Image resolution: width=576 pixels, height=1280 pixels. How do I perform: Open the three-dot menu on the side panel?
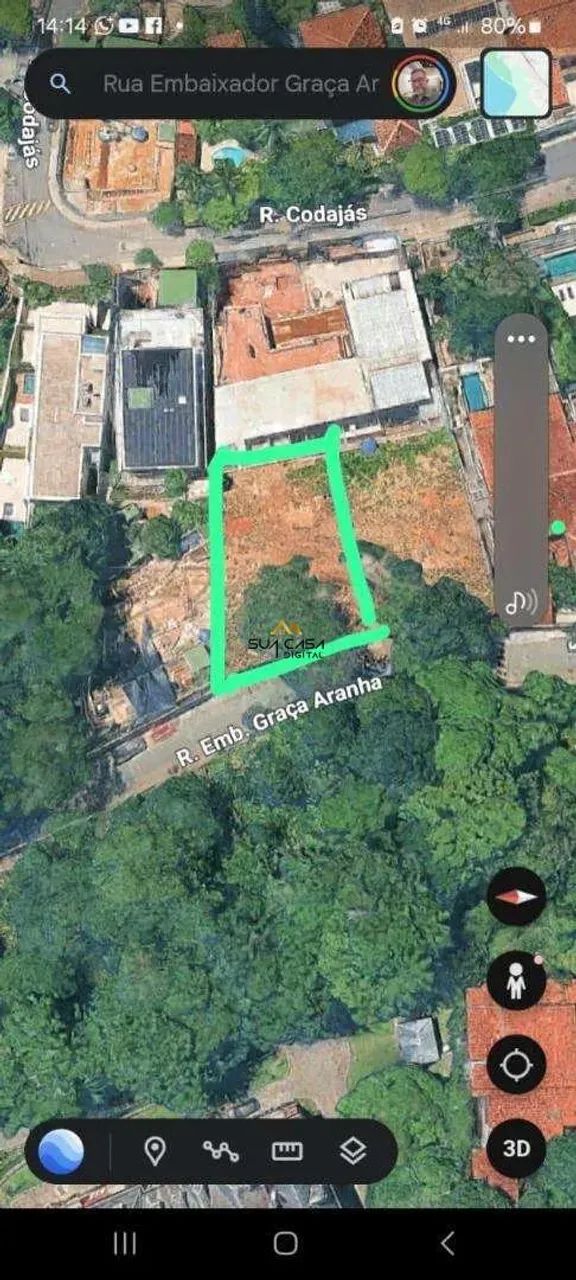521,339
